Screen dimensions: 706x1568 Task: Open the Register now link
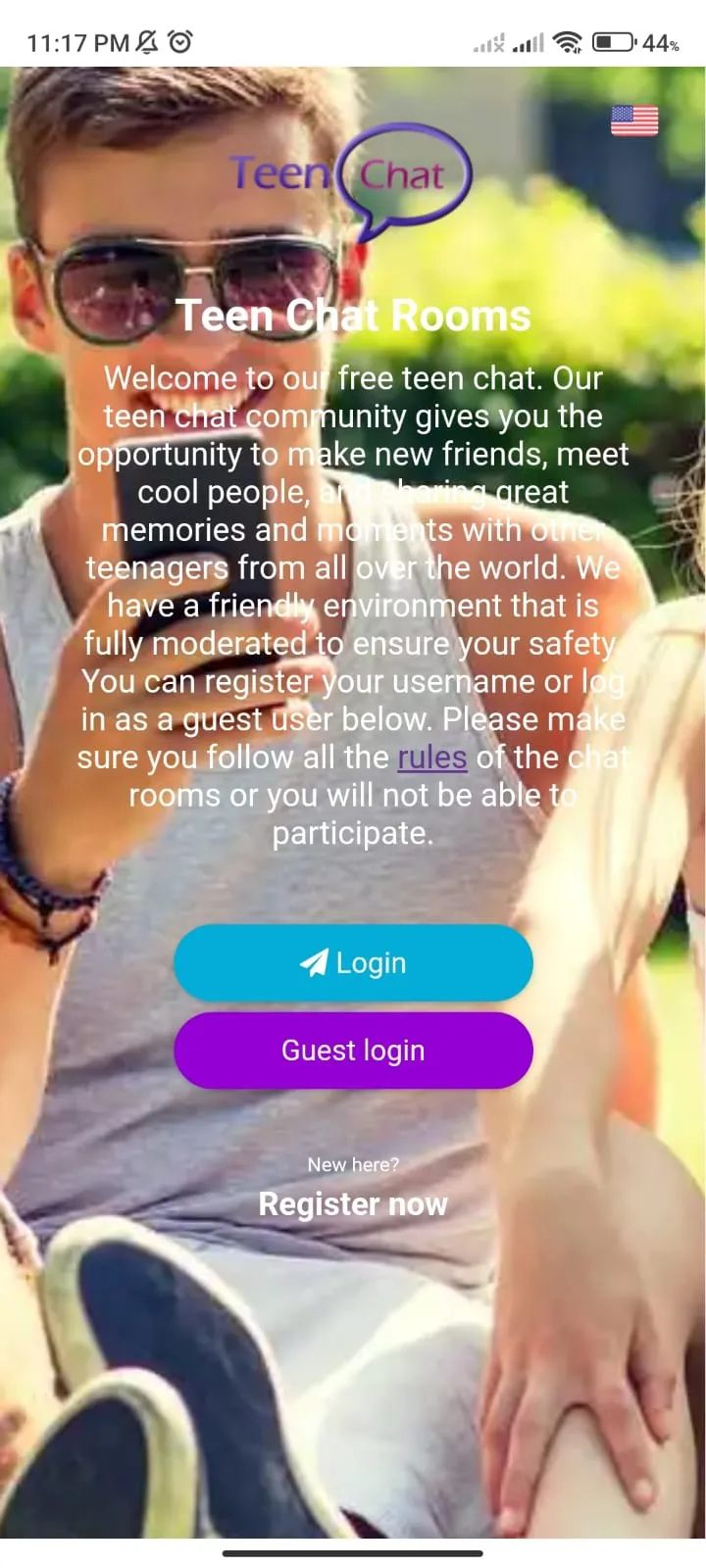tap(353, 1203)
